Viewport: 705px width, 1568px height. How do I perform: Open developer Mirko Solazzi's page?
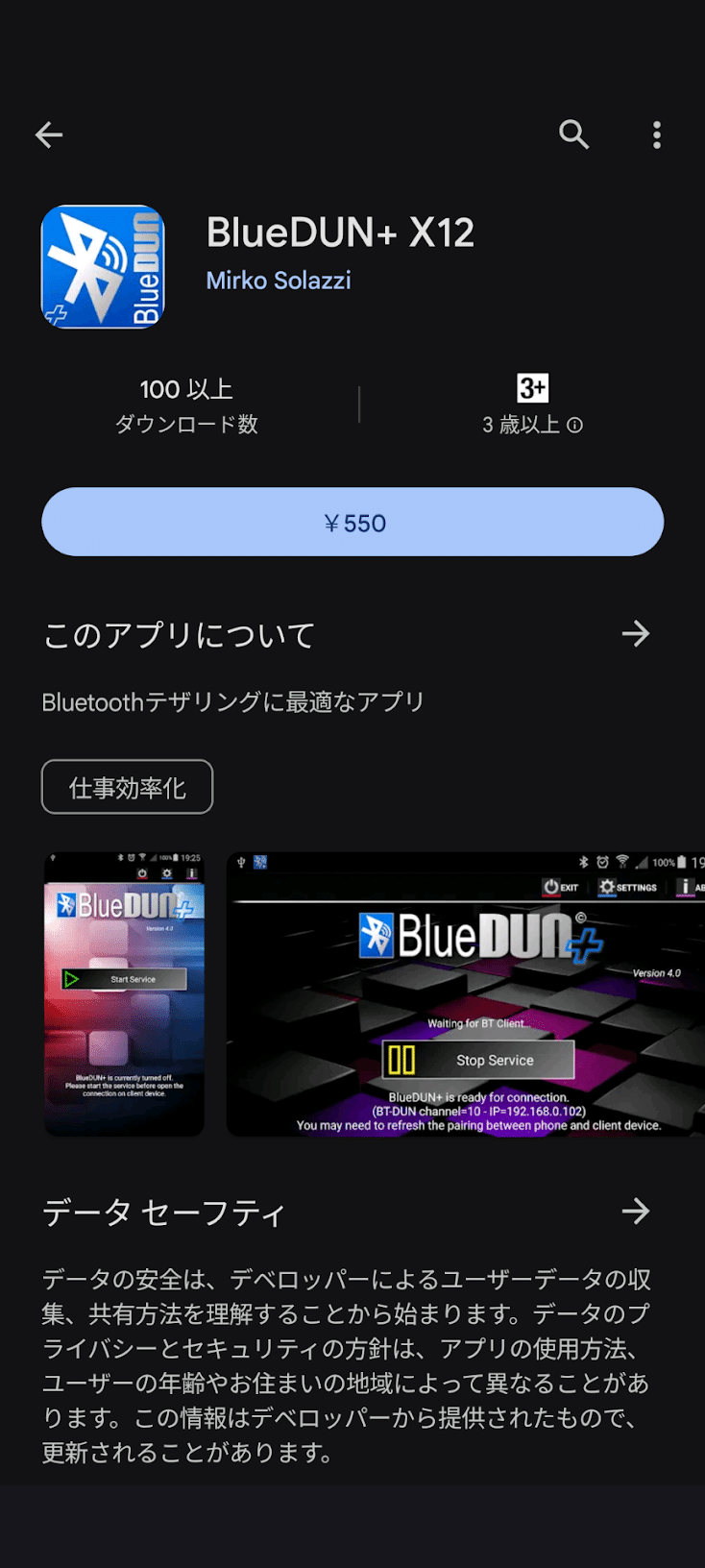click(279, 281)
